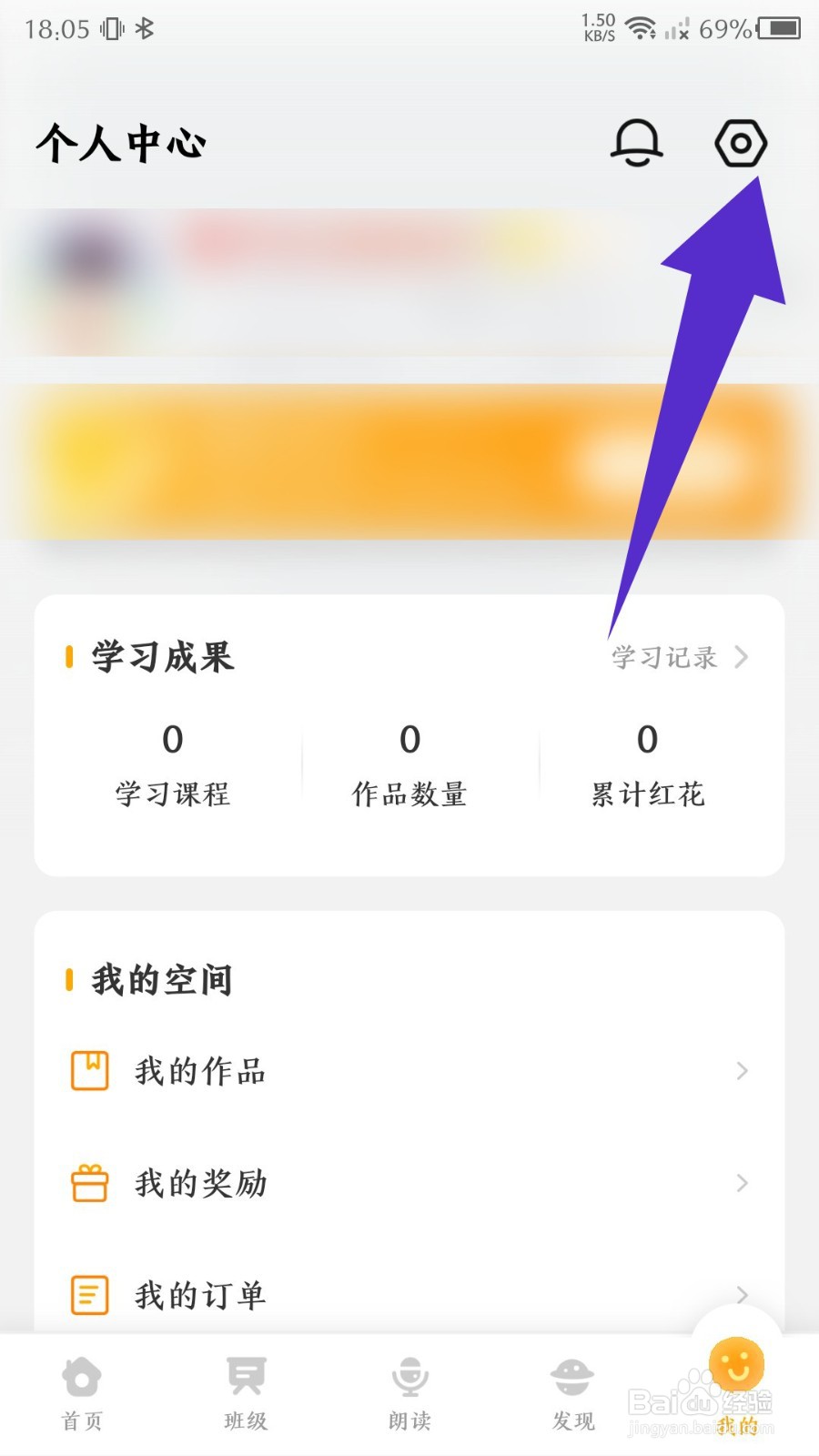
Task: Open the settings gear icon
Action: point(741,143)
